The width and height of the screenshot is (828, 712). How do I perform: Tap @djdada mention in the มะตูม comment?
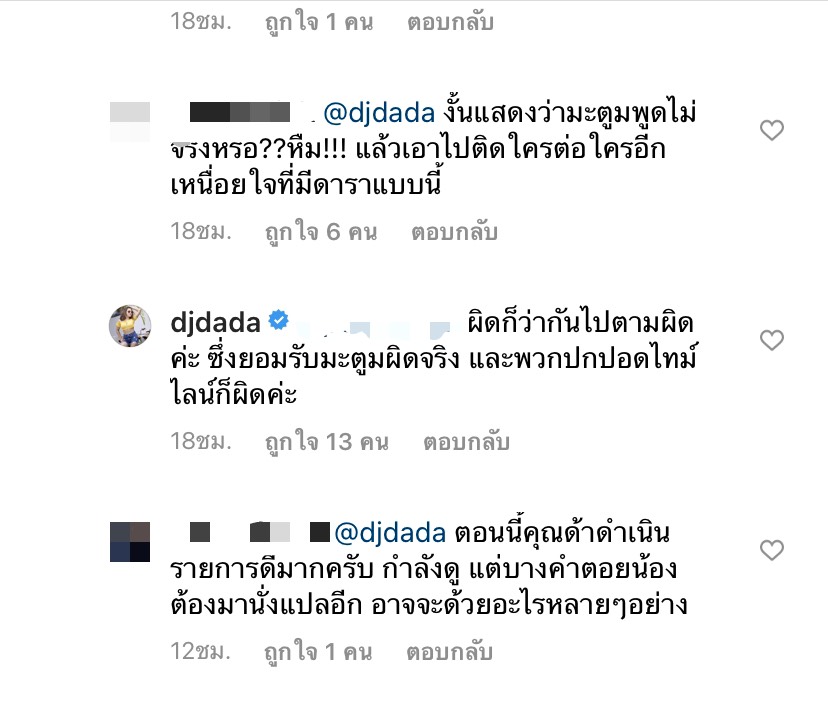click(x=376, y=112)
